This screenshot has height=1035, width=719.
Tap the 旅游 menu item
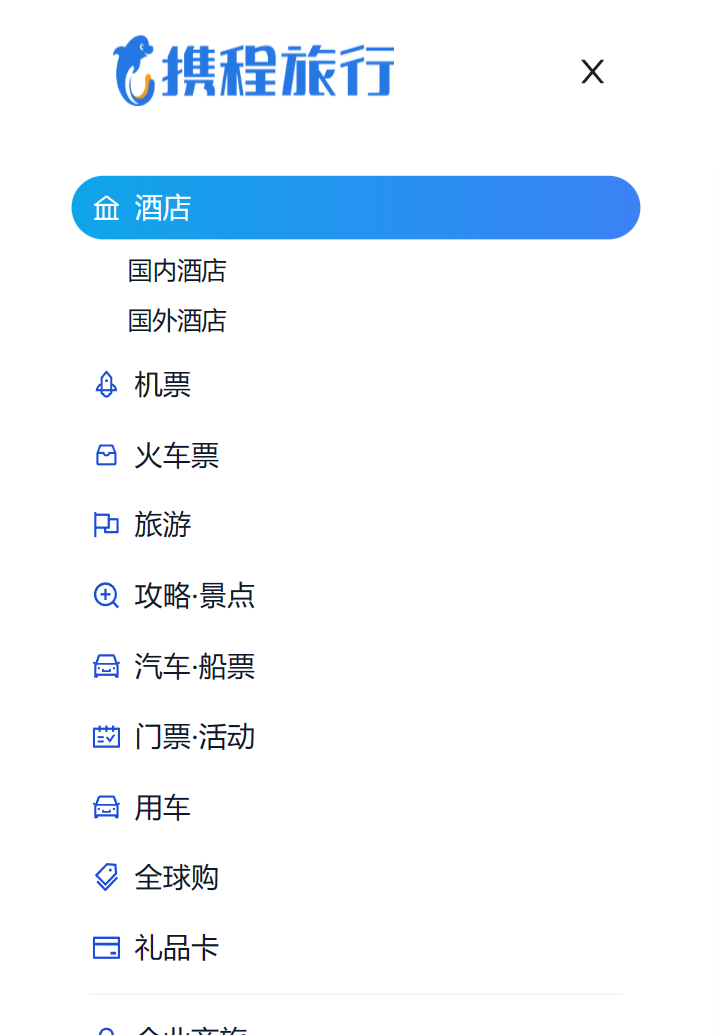coord(162,525)
